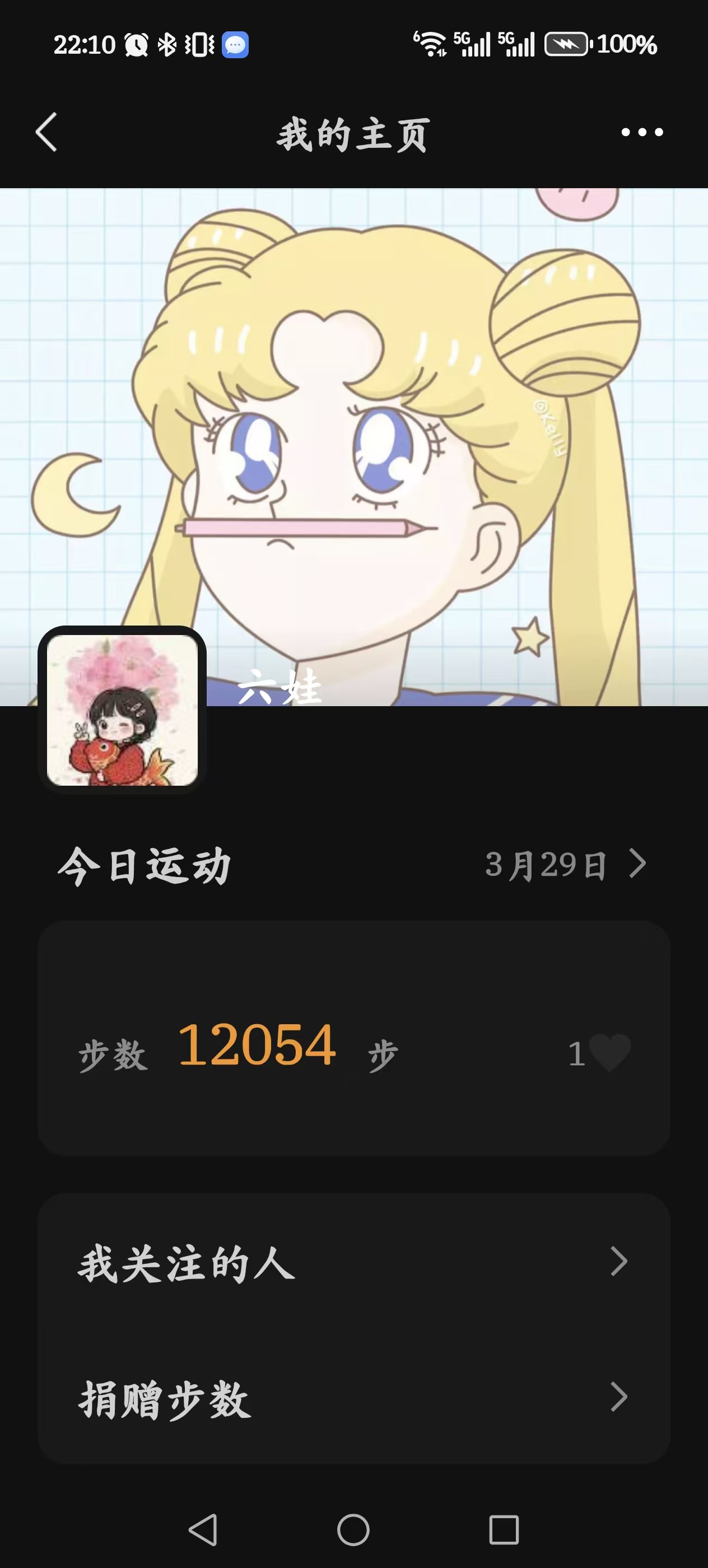The image size is (708, 1568).
Task: Open 捐赠步数 option
Action: tap(353, 1398)
